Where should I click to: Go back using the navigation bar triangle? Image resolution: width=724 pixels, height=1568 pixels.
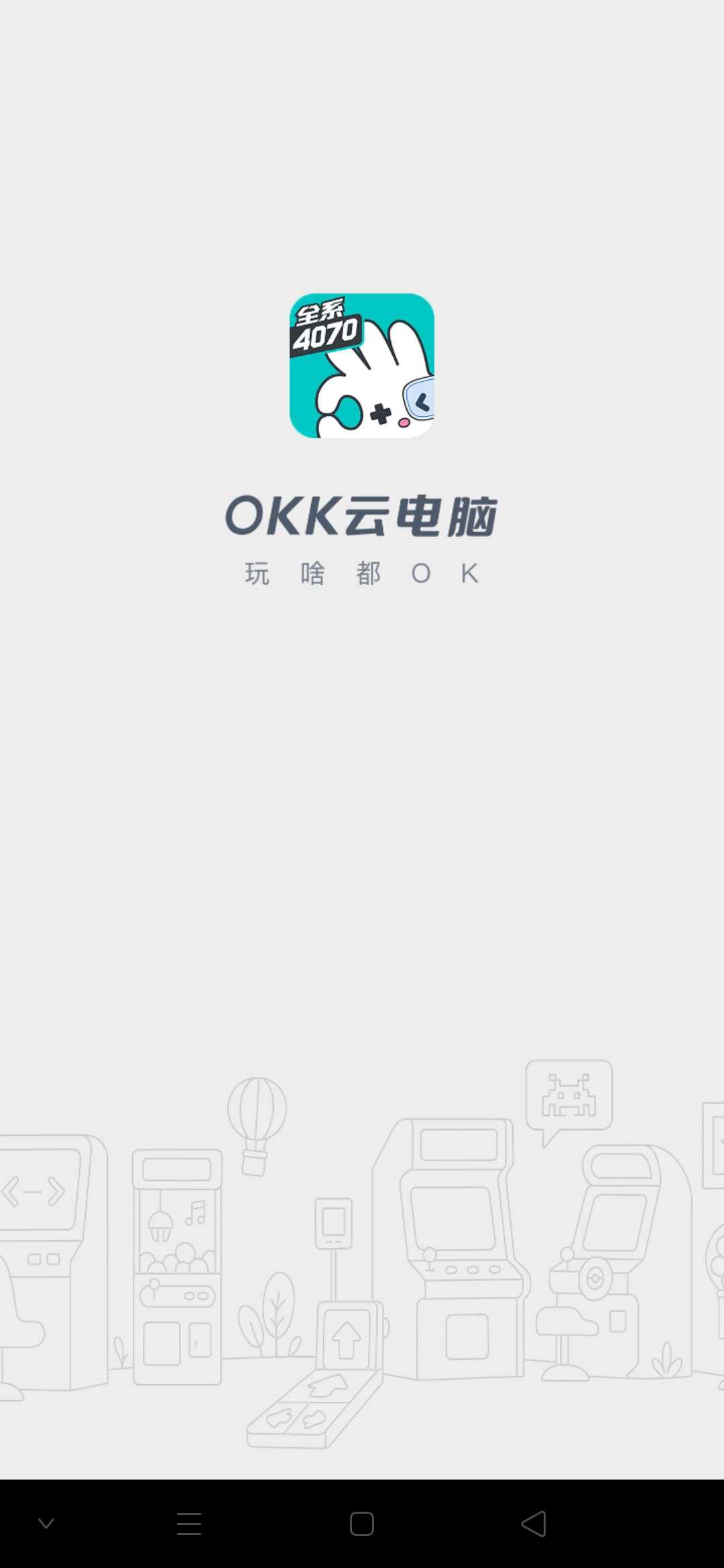tap(534, 1524)
